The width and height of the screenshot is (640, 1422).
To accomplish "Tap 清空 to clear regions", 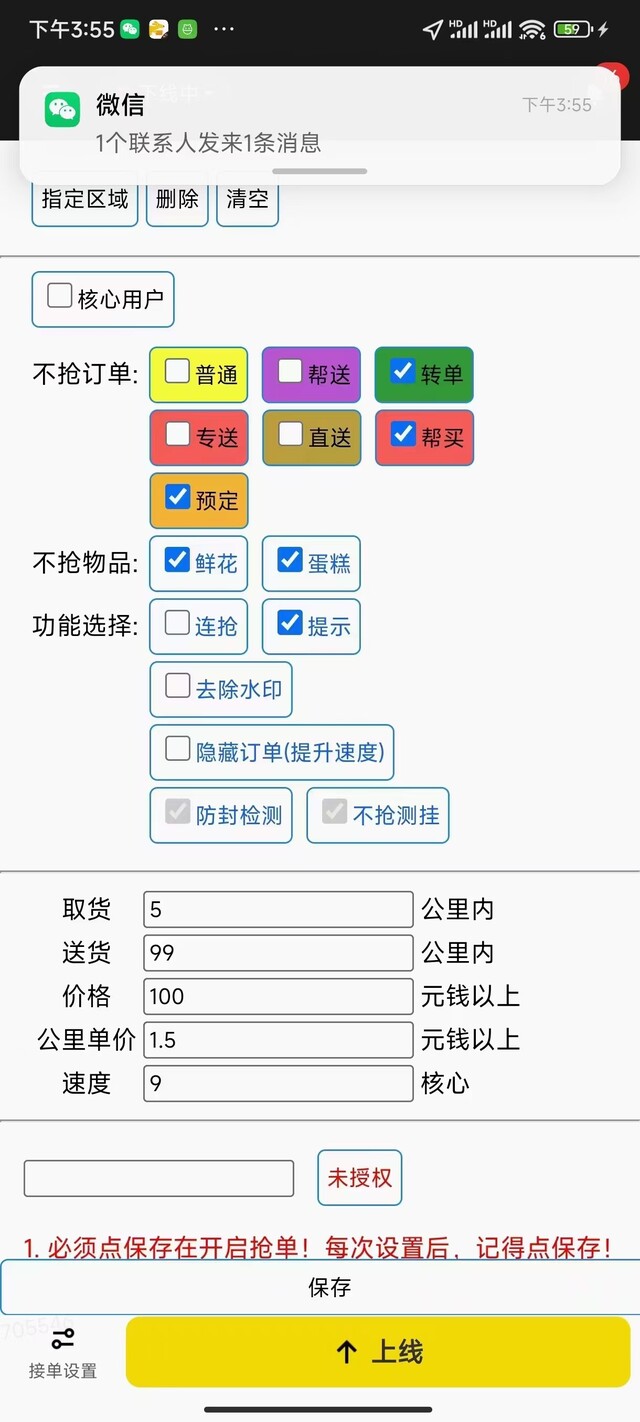I will 247,199.
